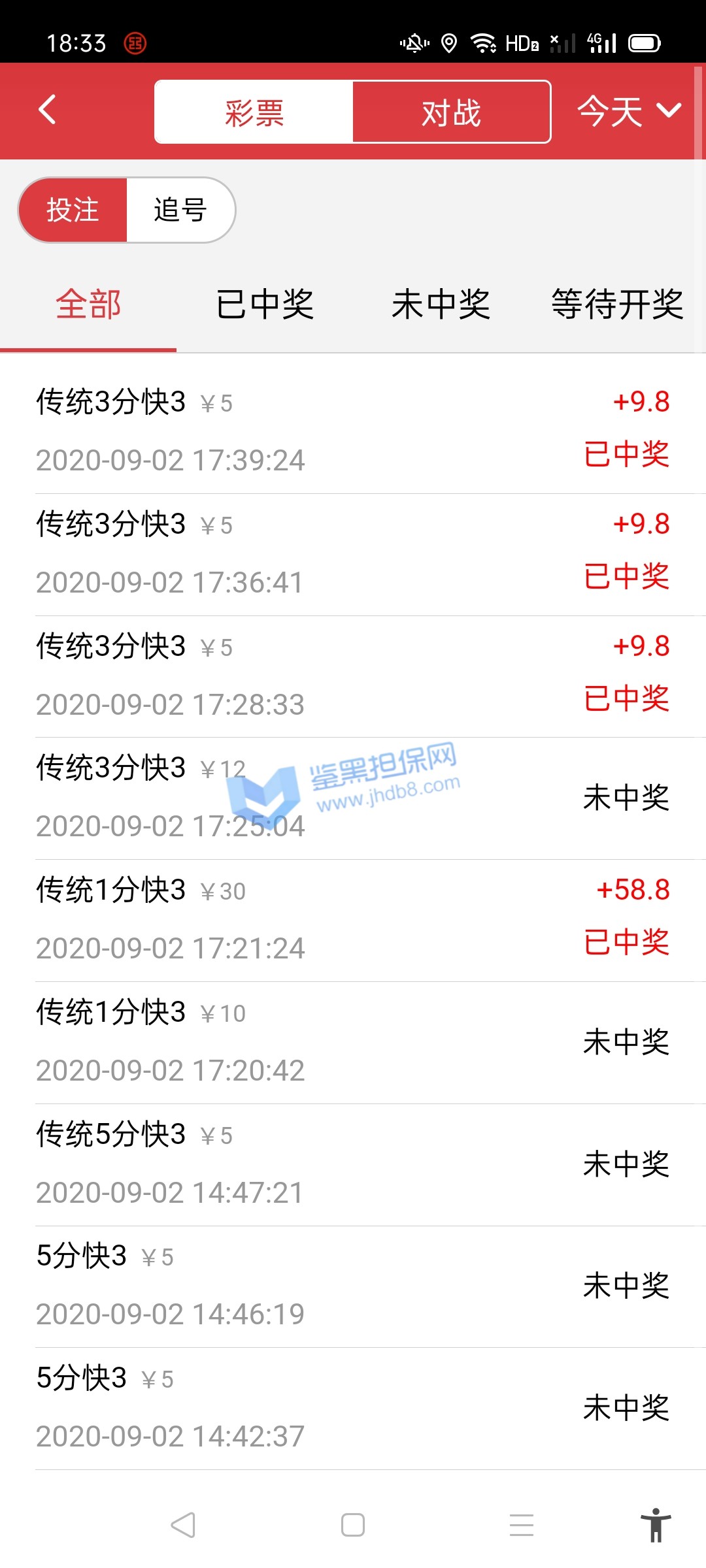Open the 今天 date dropdown

629,111
